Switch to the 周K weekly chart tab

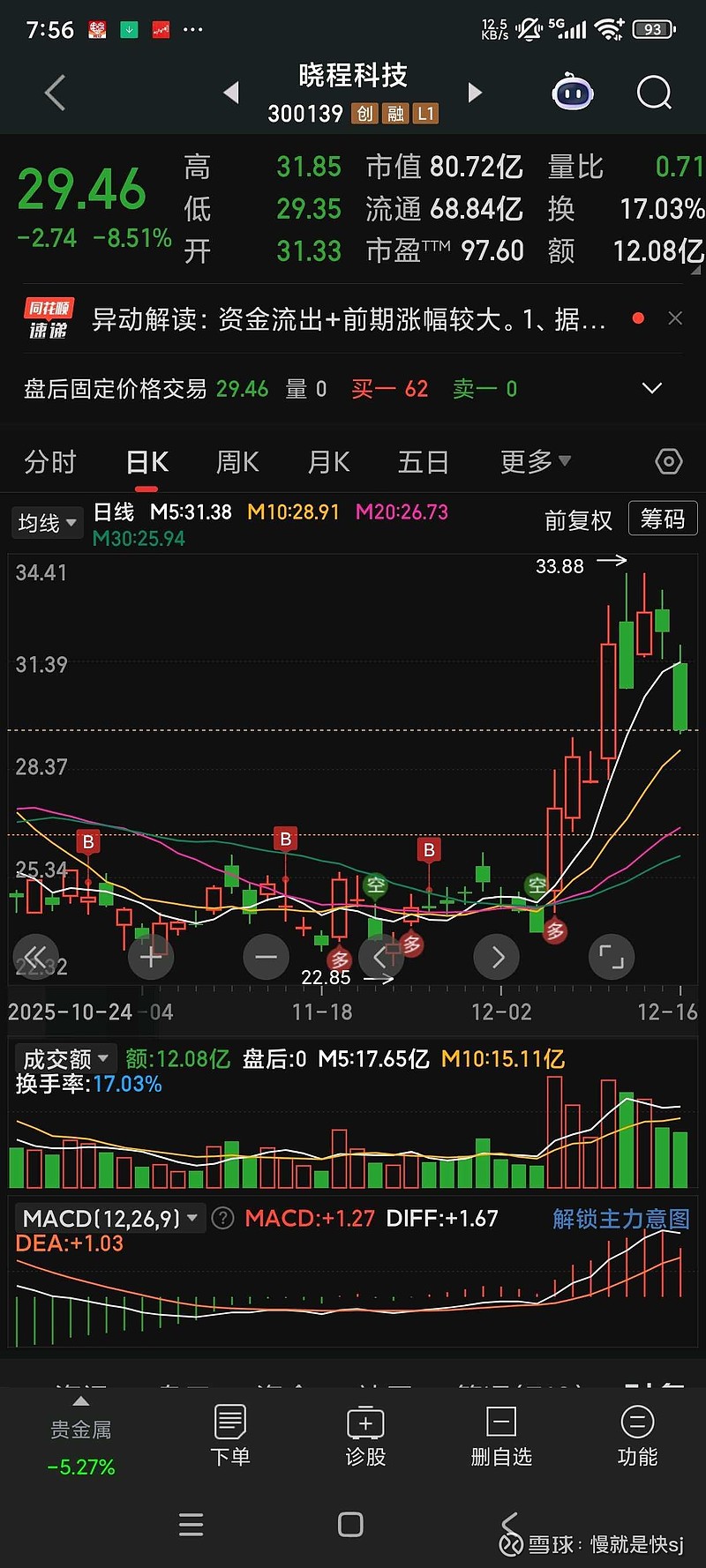coord(237,461)
